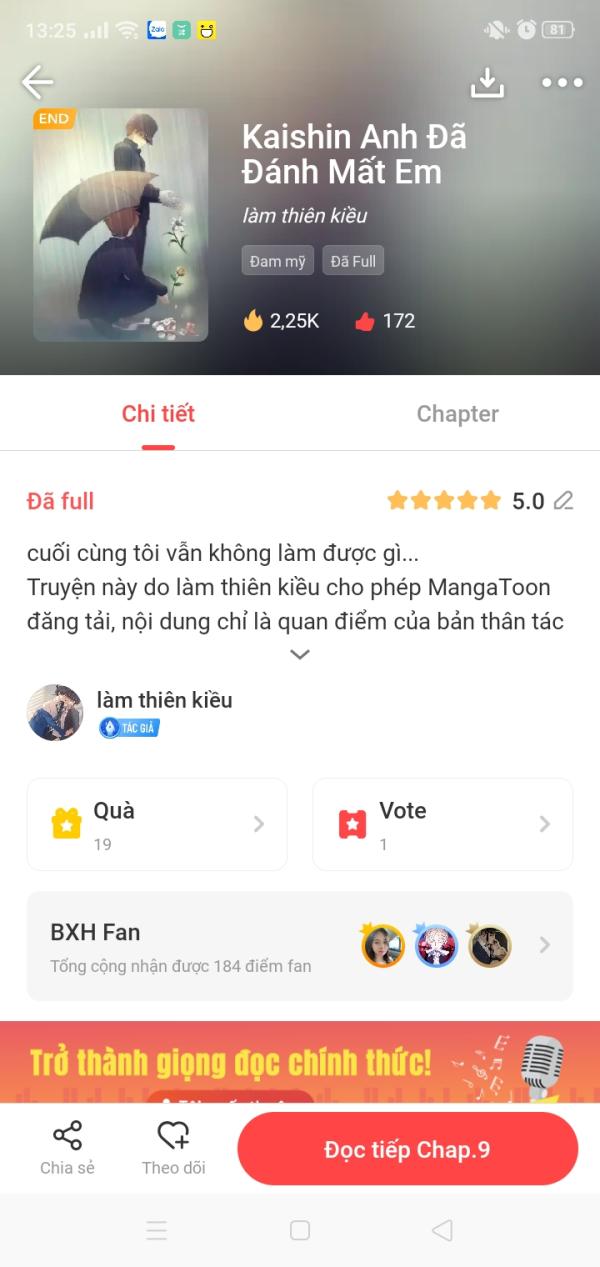Switch to the Chapter tab
The width and height of the screenshot is (600, 1267).
pos(457,414)
